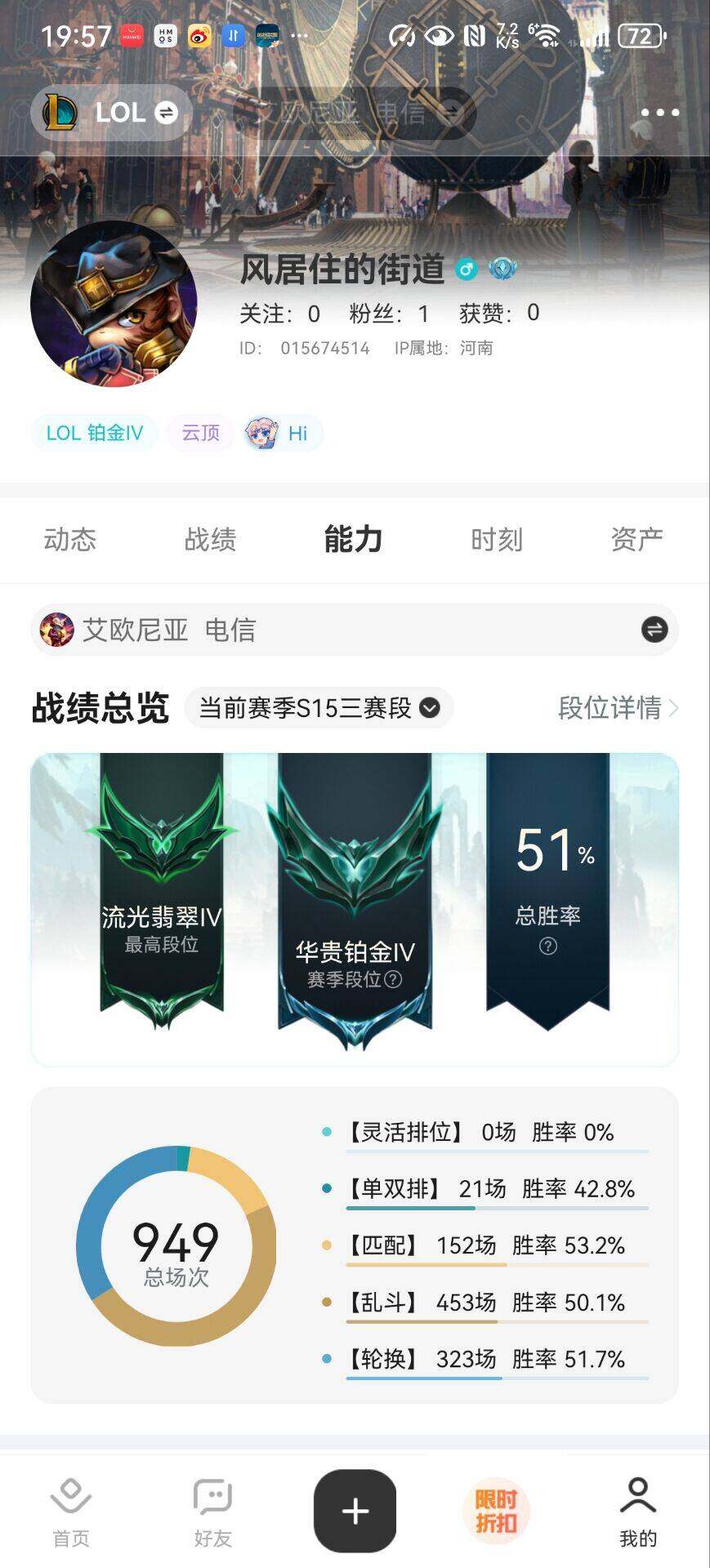Switch game using the LOL selector
Viewport: 710px width, 1568px height.
tap(111, 113)
